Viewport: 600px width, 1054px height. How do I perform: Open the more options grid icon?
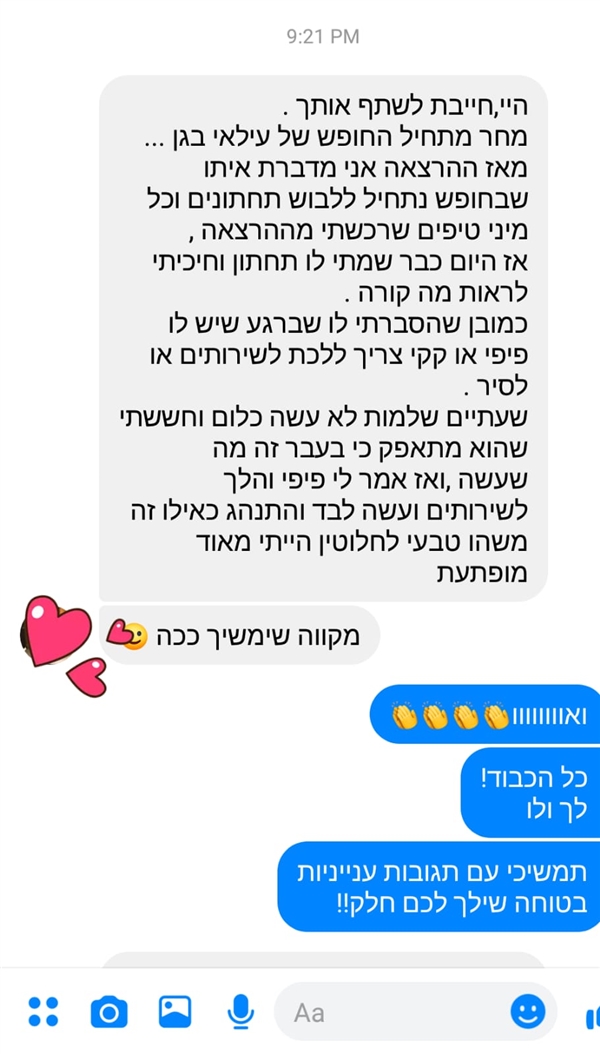click(43, 1012)
